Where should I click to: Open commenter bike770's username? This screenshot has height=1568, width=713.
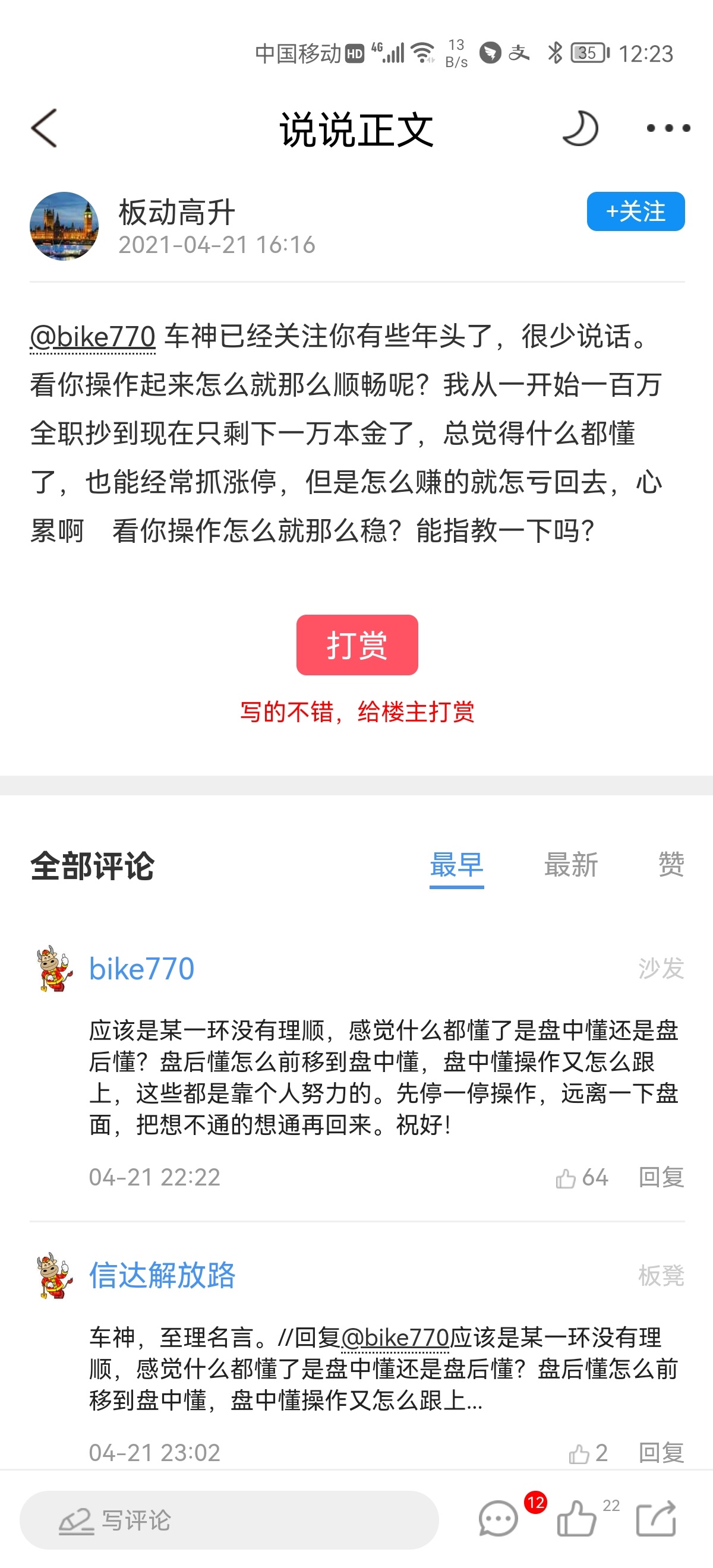142,969
